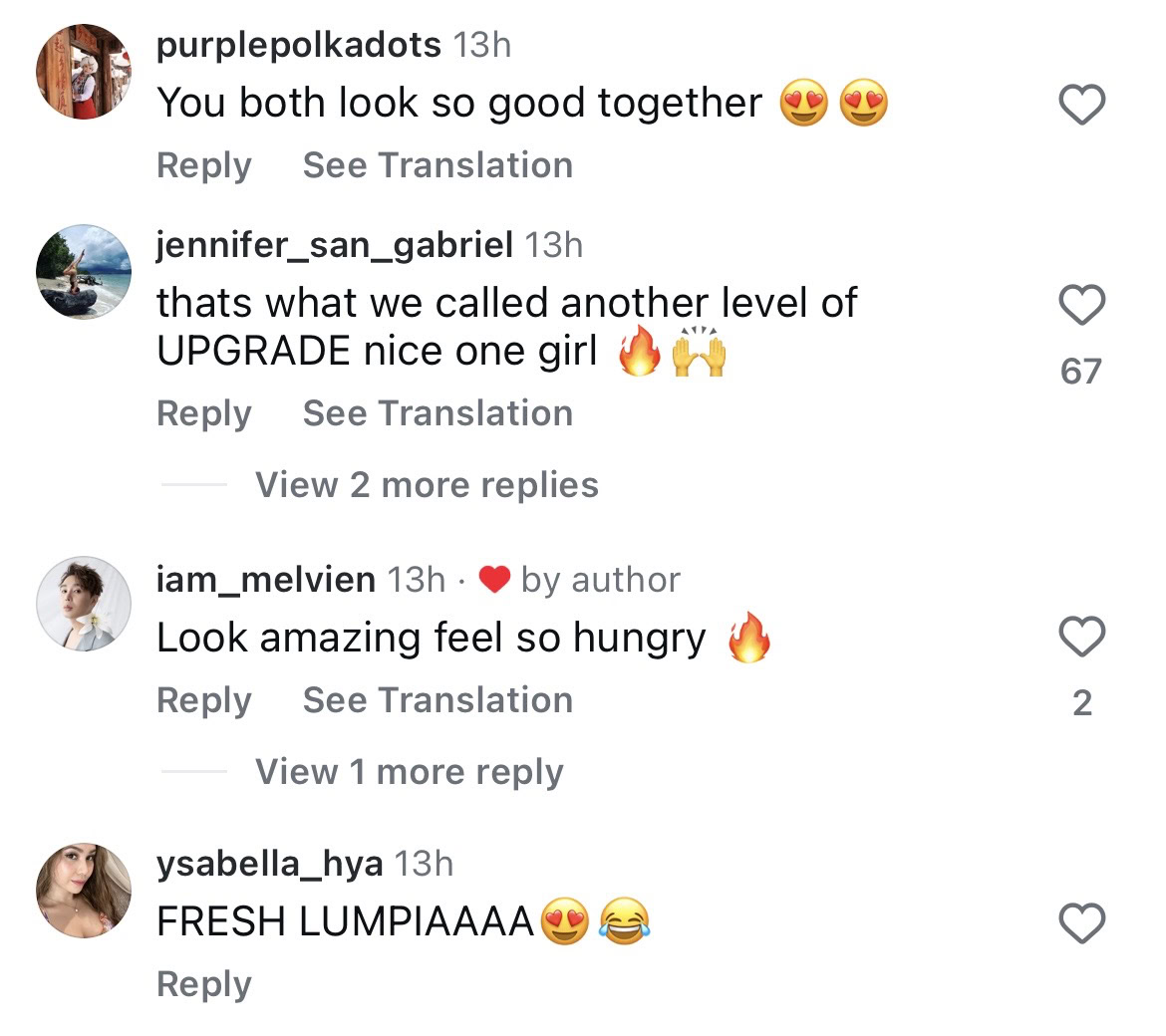The height and width of the screenshot is (1036, 1166).
Task: Reply to purplepolkadots' comment
Action: click(x=203, y=165)
